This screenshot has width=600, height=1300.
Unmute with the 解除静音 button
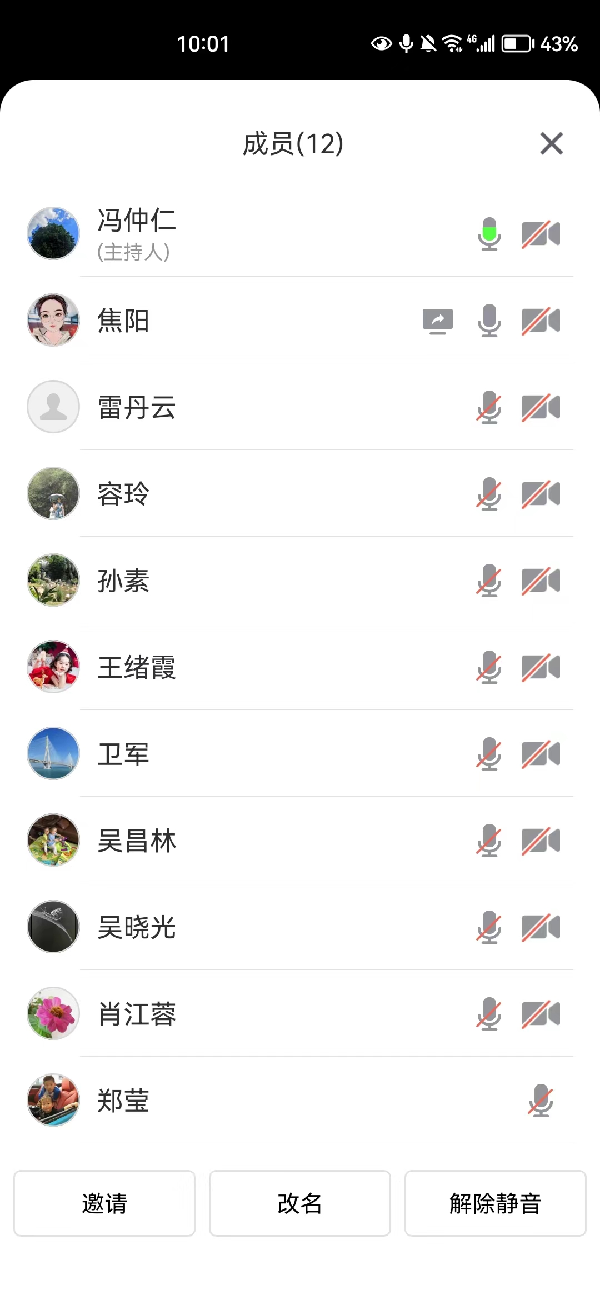coord(495,1204)
